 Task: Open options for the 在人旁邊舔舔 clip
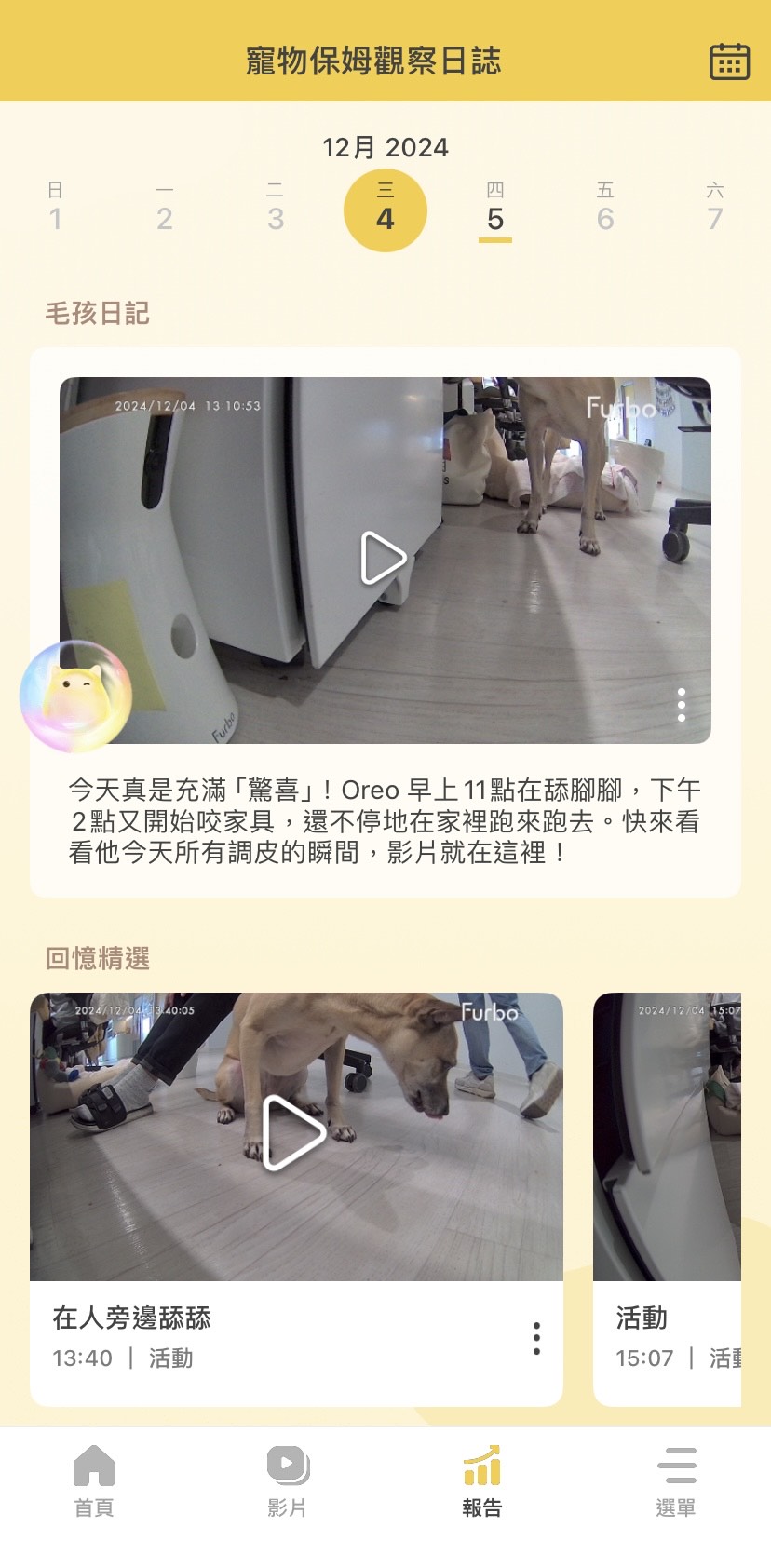[x=536, y=1338]
